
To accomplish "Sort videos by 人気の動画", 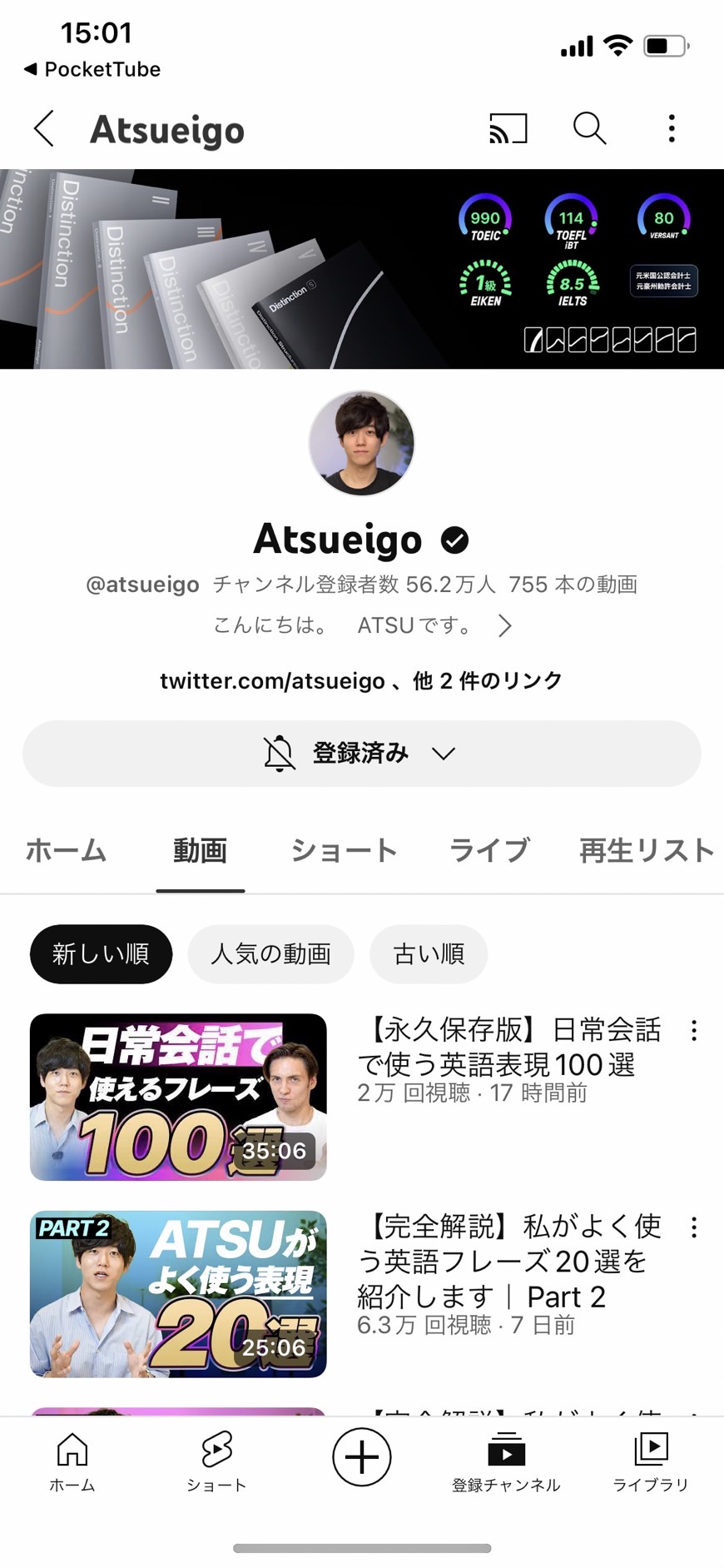I will 270,953.
